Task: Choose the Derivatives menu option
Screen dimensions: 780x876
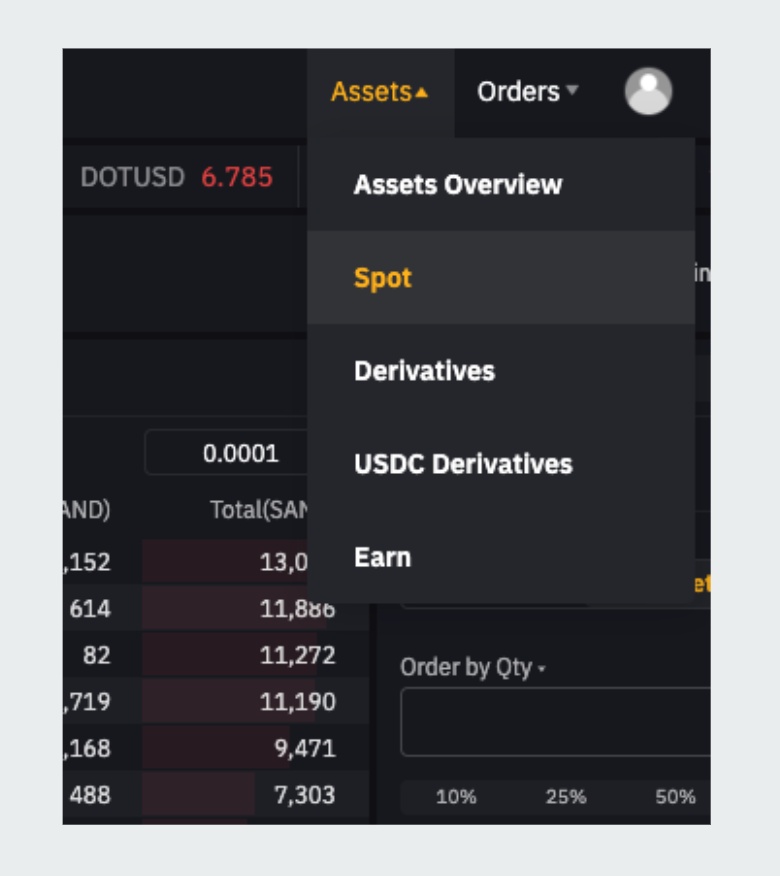Action: click(x=424, y=371)
